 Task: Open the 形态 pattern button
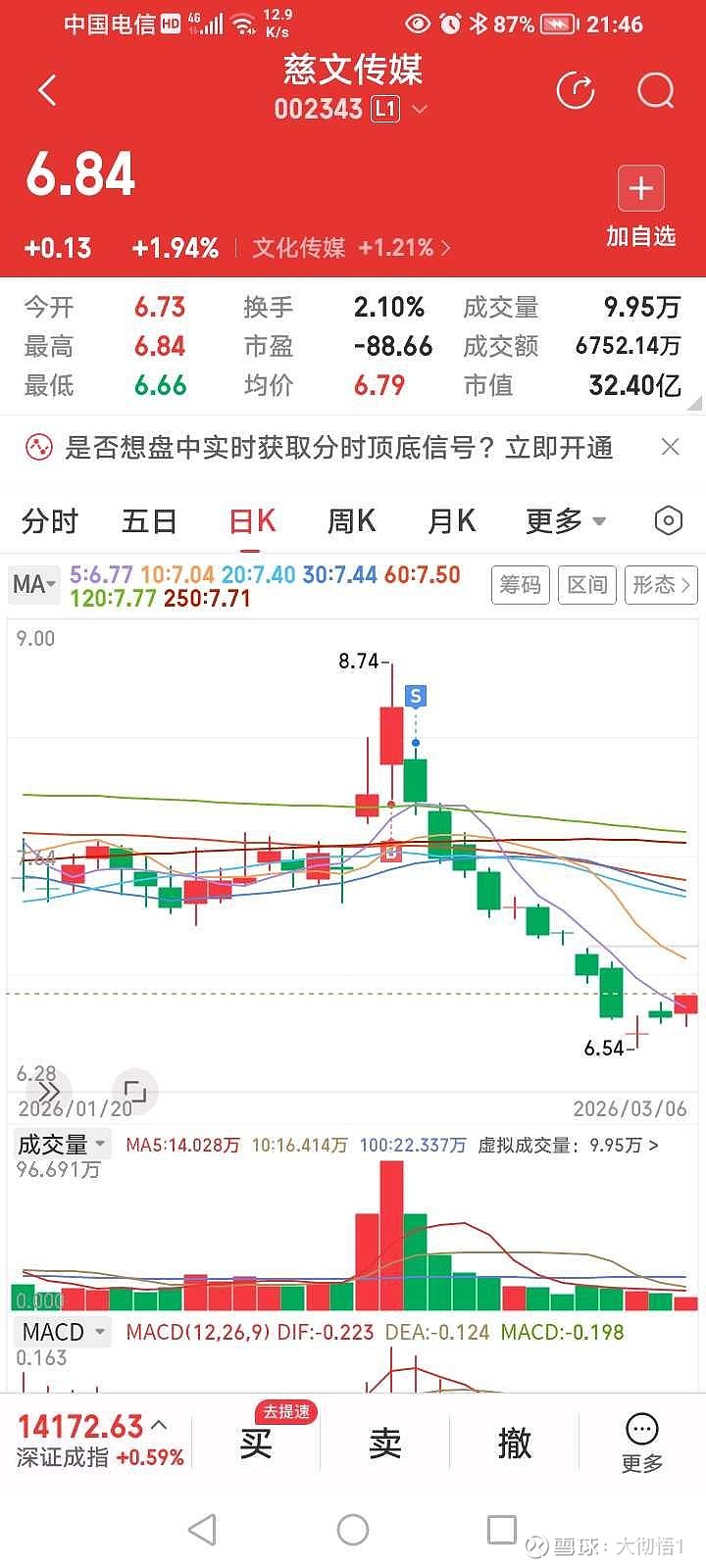[x=661, y=585]
